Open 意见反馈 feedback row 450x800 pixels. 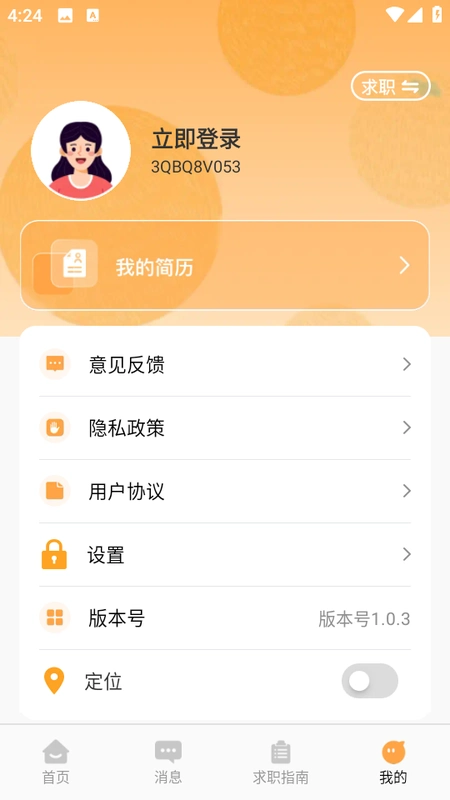tap(225, 364)
